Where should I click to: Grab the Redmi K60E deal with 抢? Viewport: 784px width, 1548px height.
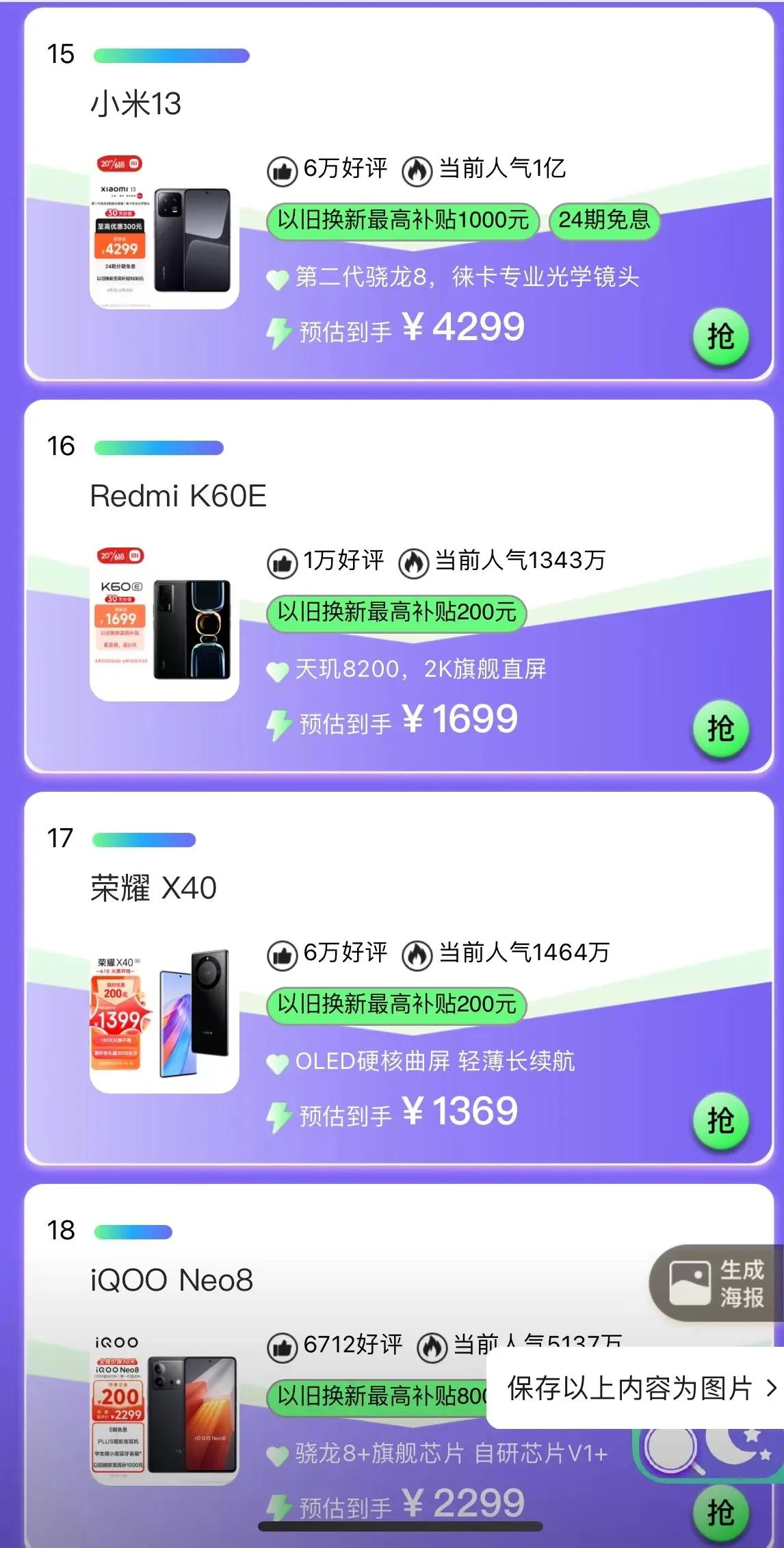point(720,729)
